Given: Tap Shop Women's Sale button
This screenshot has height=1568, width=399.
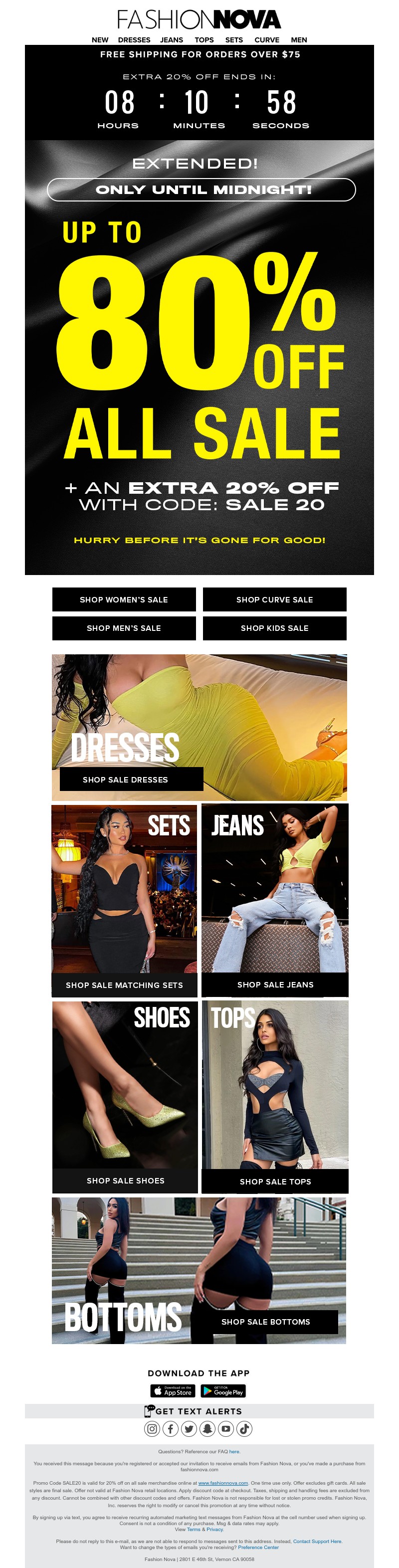Looking at the screenshot, I should 124,599.
